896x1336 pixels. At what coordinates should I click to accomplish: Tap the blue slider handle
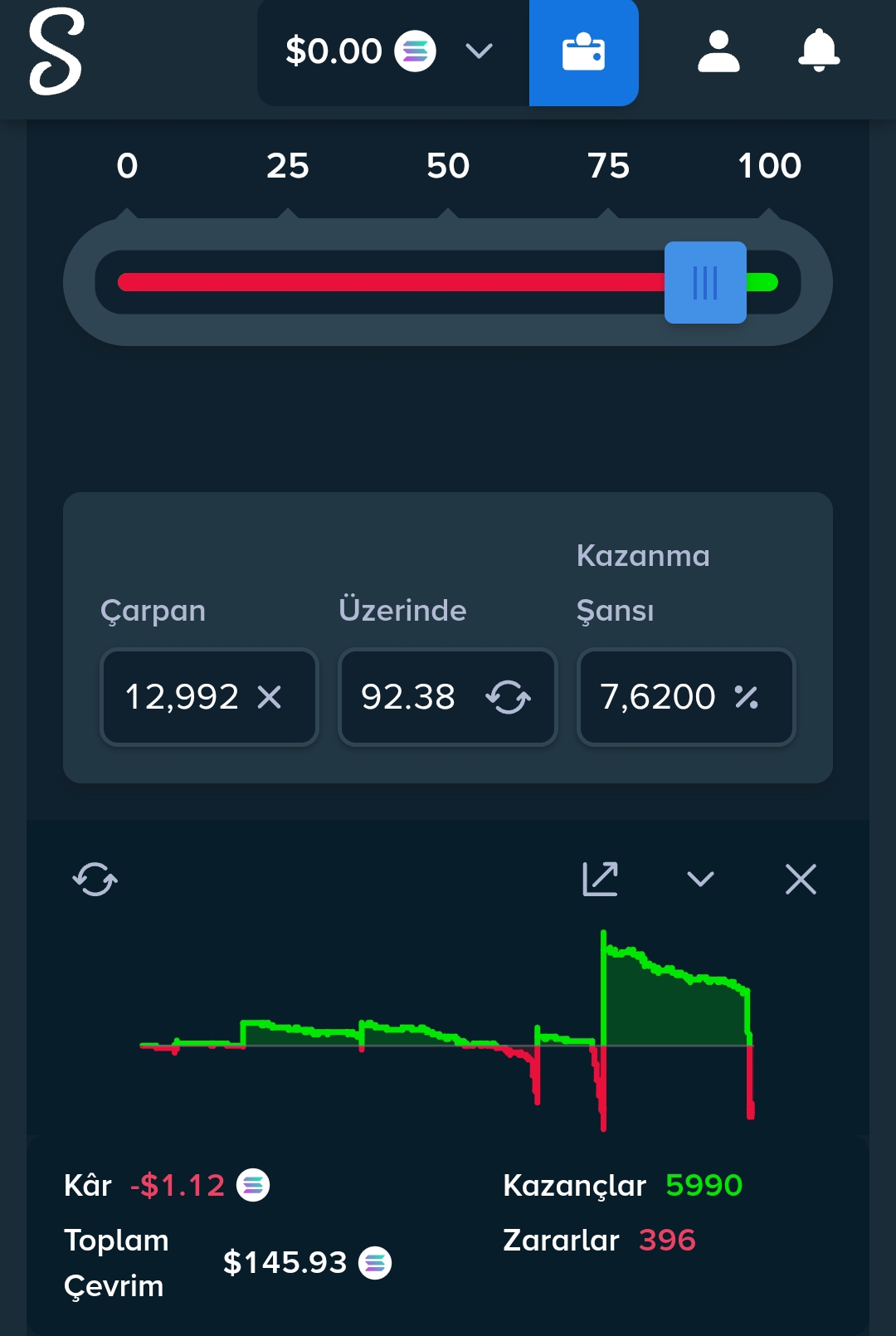click(x=705, y=282)
